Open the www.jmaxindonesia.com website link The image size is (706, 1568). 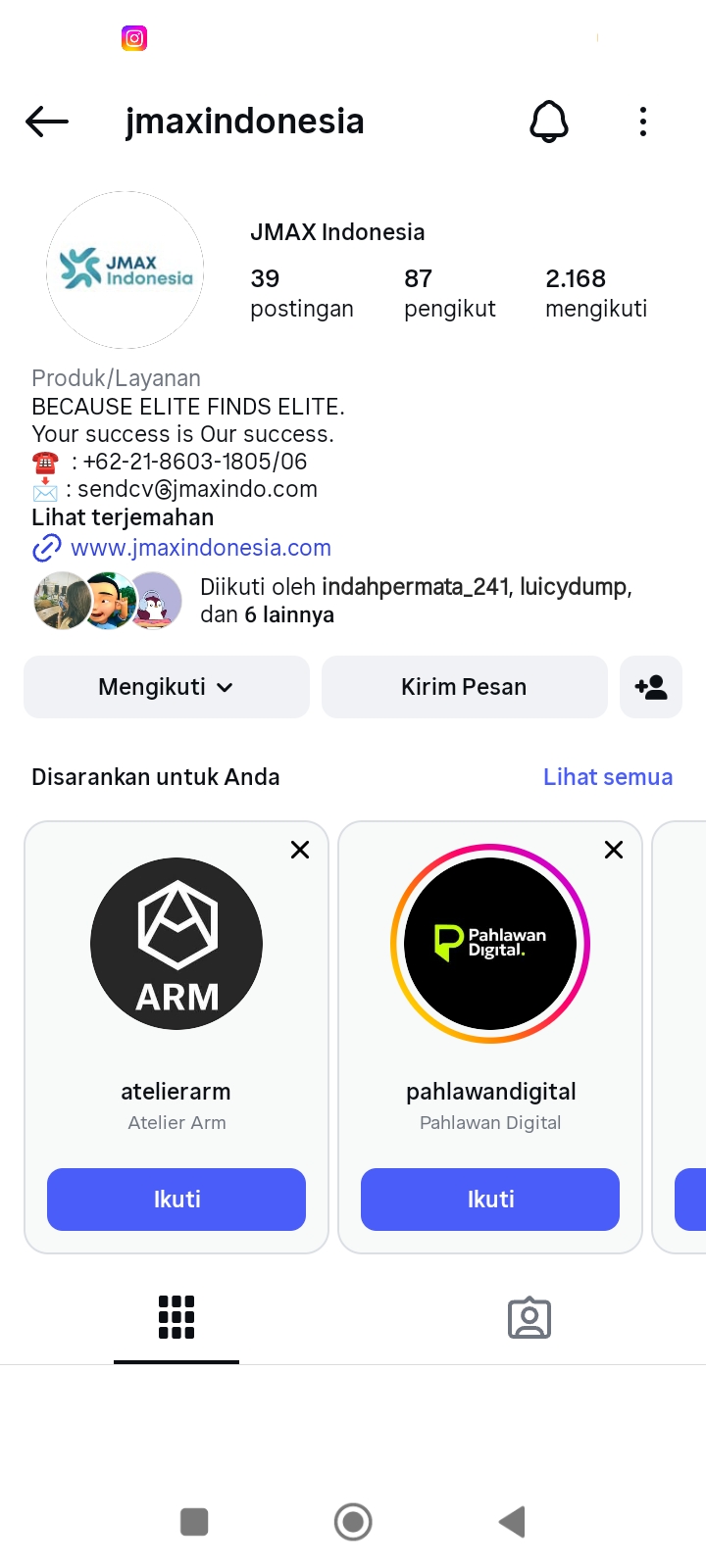(200, 548)
